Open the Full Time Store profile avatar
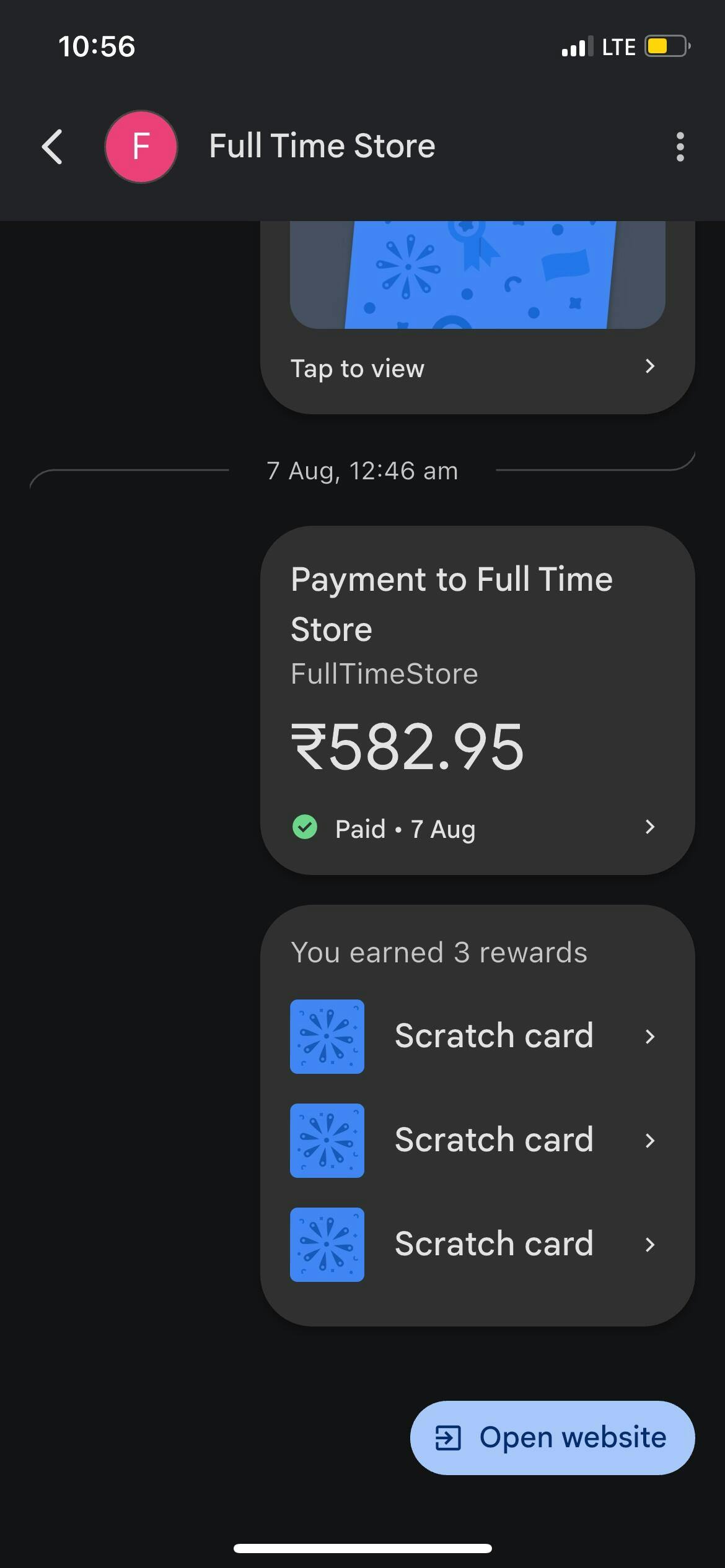 pyautogui.click(x=141, y=147)
